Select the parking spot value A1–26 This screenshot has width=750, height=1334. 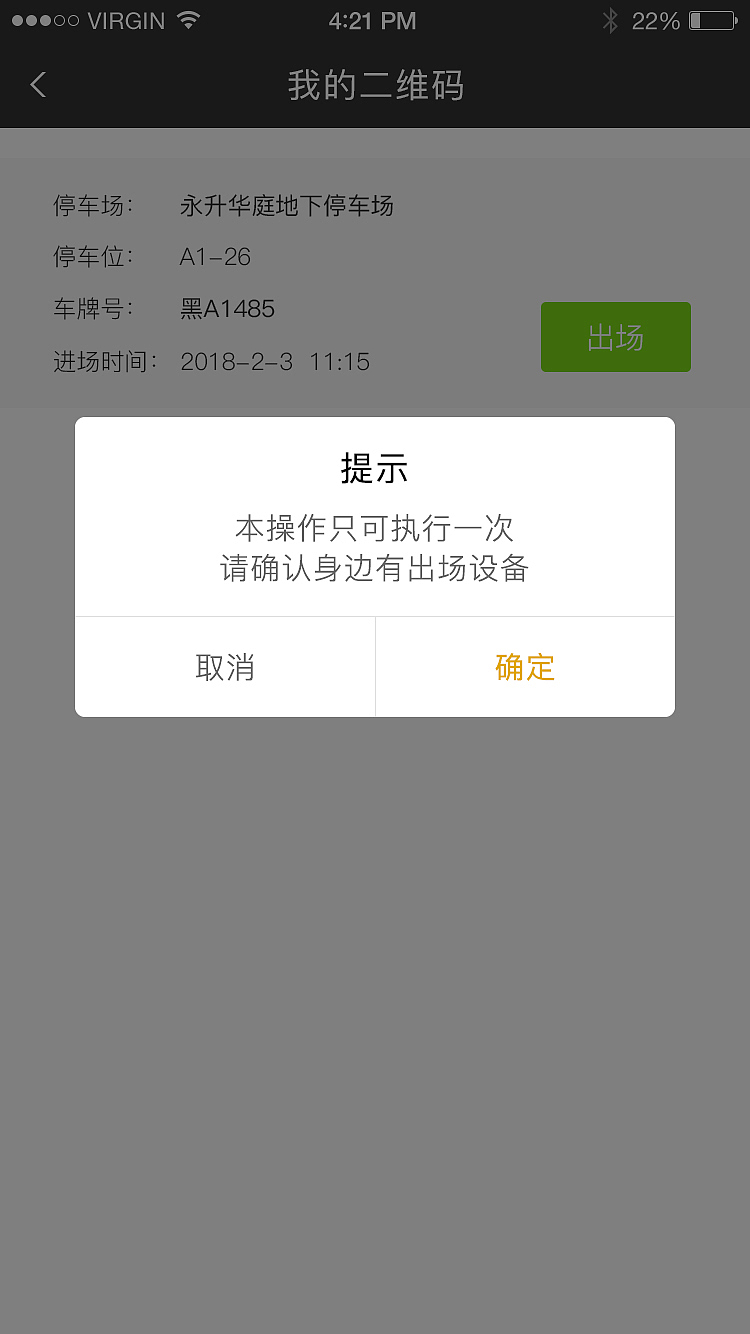(x=215, y=257)
